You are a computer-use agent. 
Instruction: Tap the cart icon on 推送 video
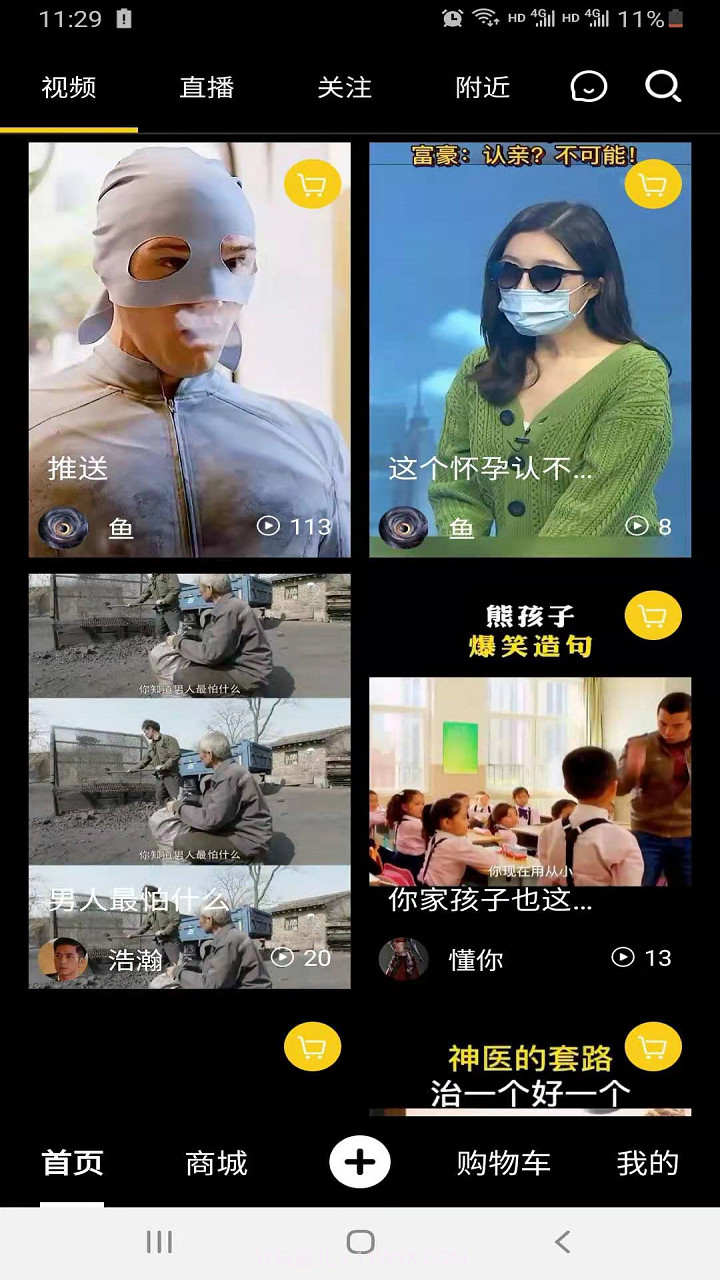(312, 185)
